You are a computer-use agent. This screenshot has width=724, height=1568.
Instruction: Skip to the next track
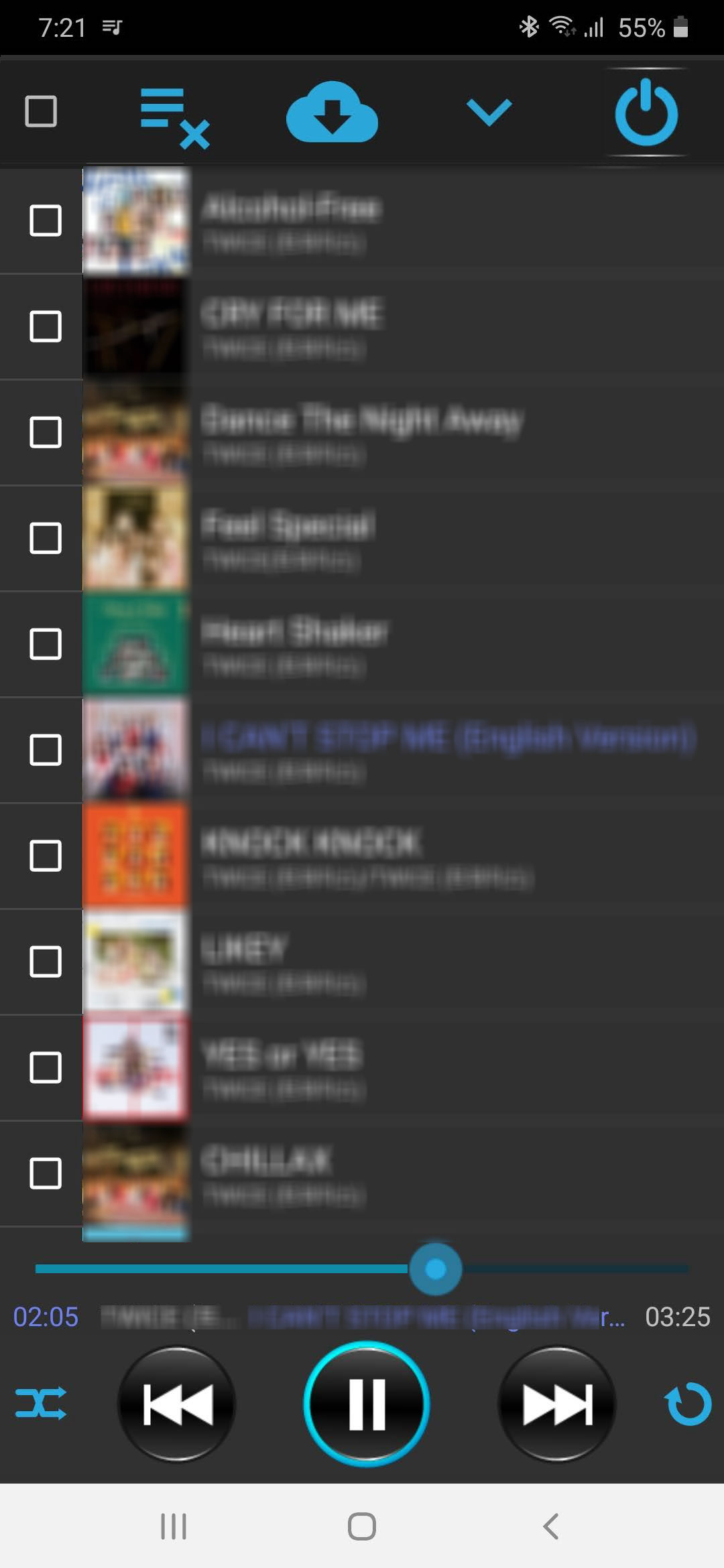point(556,1404)
